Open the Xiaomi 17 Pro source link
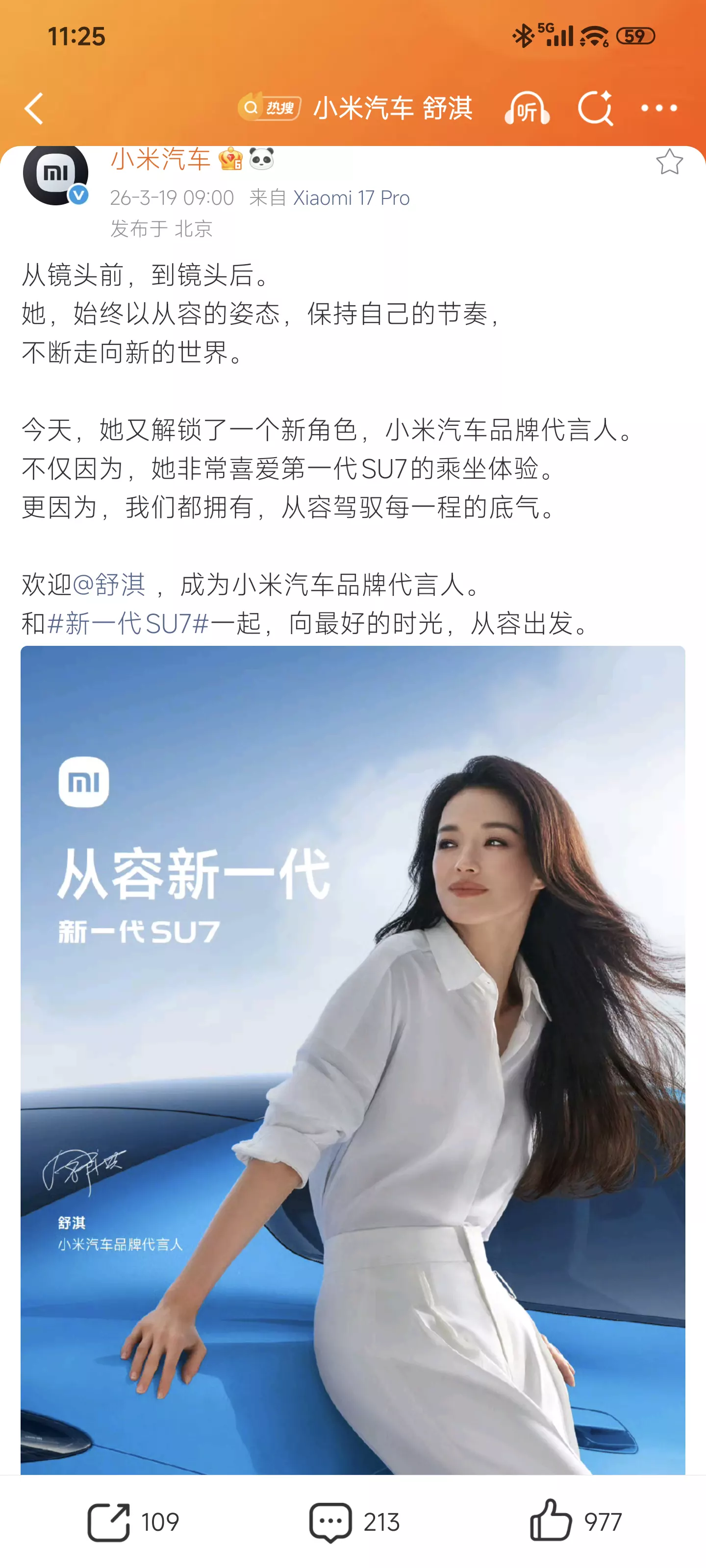This screenshot has height=1568, width=706. pos(351,198)
